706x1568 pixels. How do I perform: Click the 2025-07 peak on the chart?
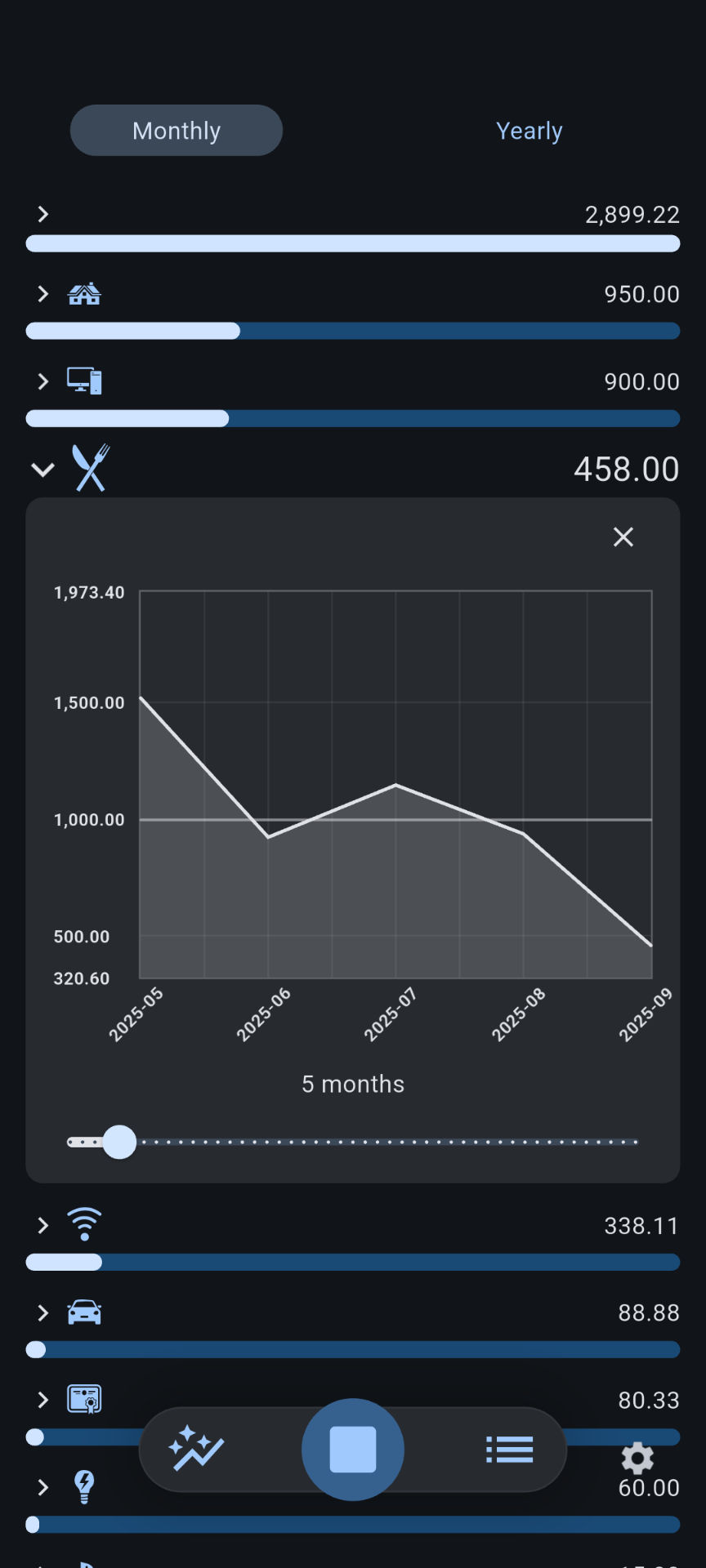[395, 784]
